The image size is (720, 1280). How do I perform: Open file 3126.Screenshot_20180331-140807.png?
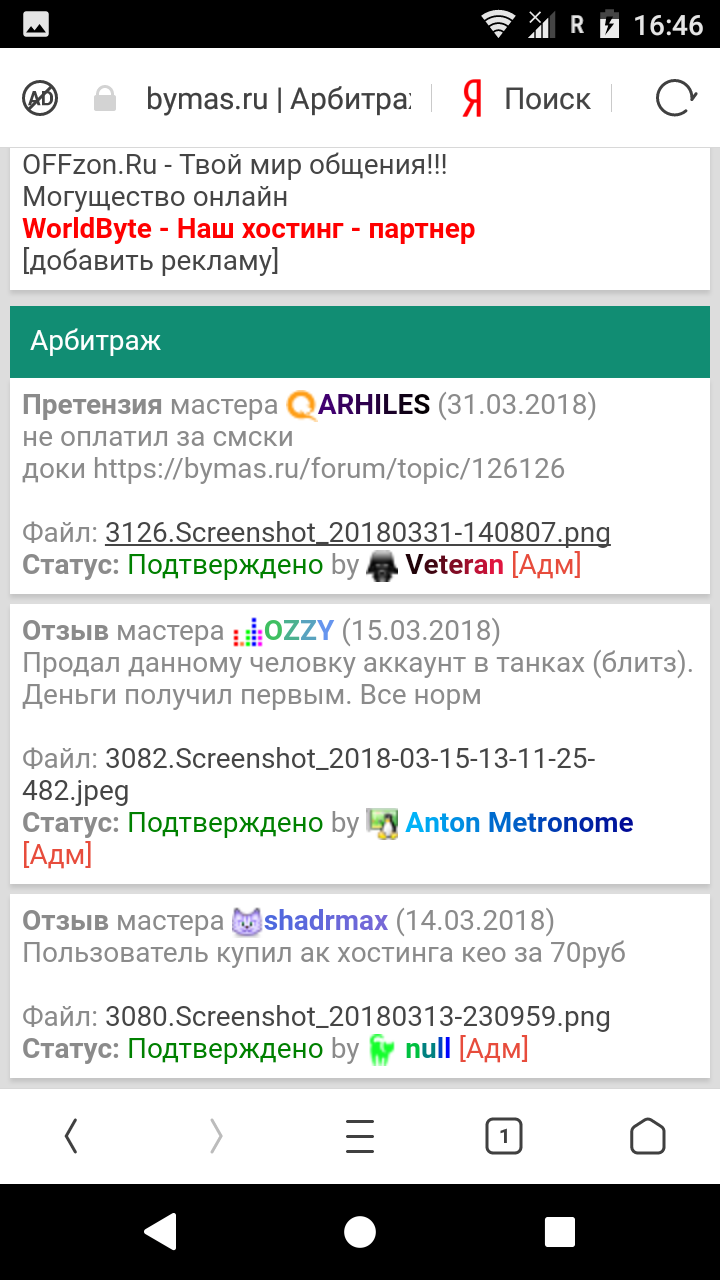[x=357, y=532]
